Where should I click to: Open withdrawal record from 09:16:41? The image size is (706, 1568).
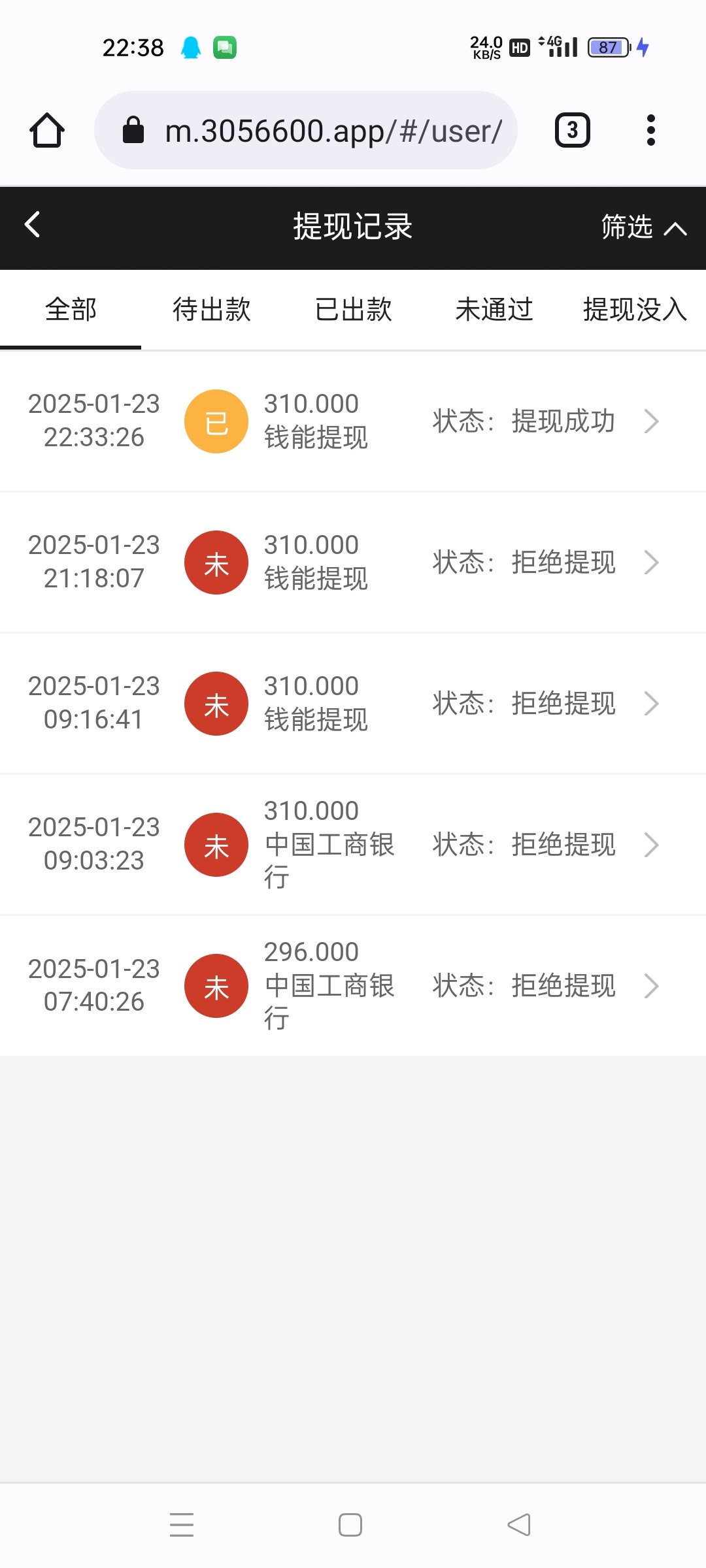(x=353, y=704)
